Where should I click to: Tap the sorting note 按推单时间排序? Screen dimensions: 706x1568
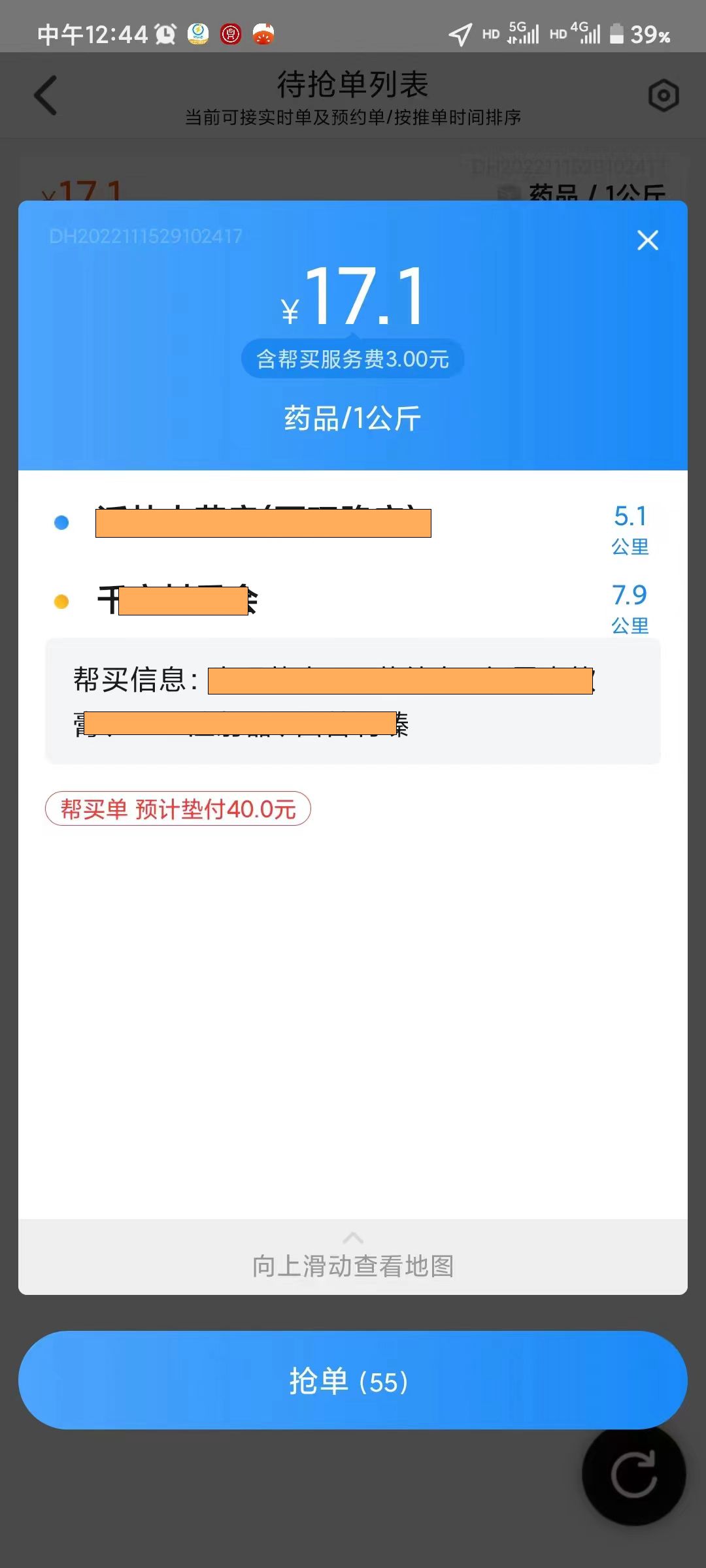tap(458, 118)
